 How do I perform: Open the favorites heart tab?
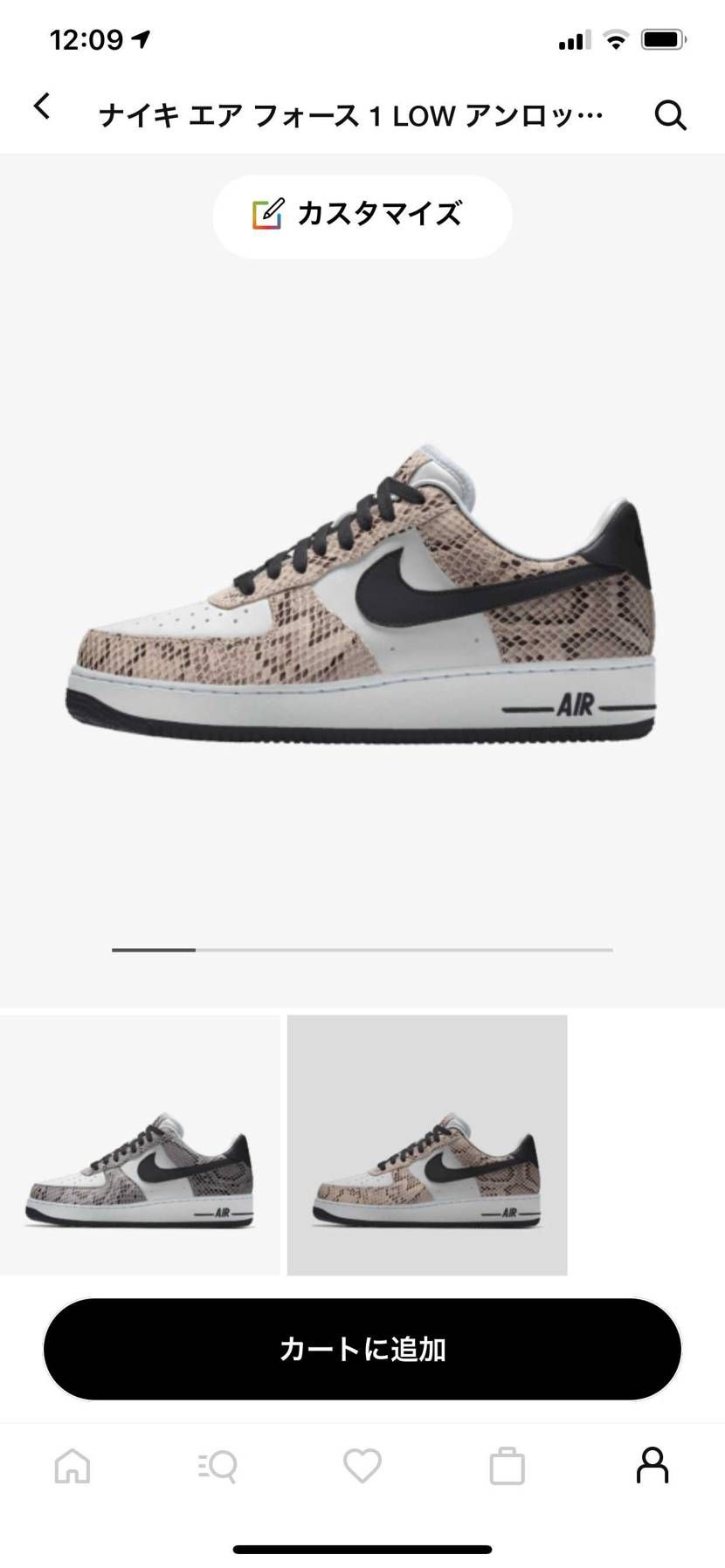[362, 1466]
